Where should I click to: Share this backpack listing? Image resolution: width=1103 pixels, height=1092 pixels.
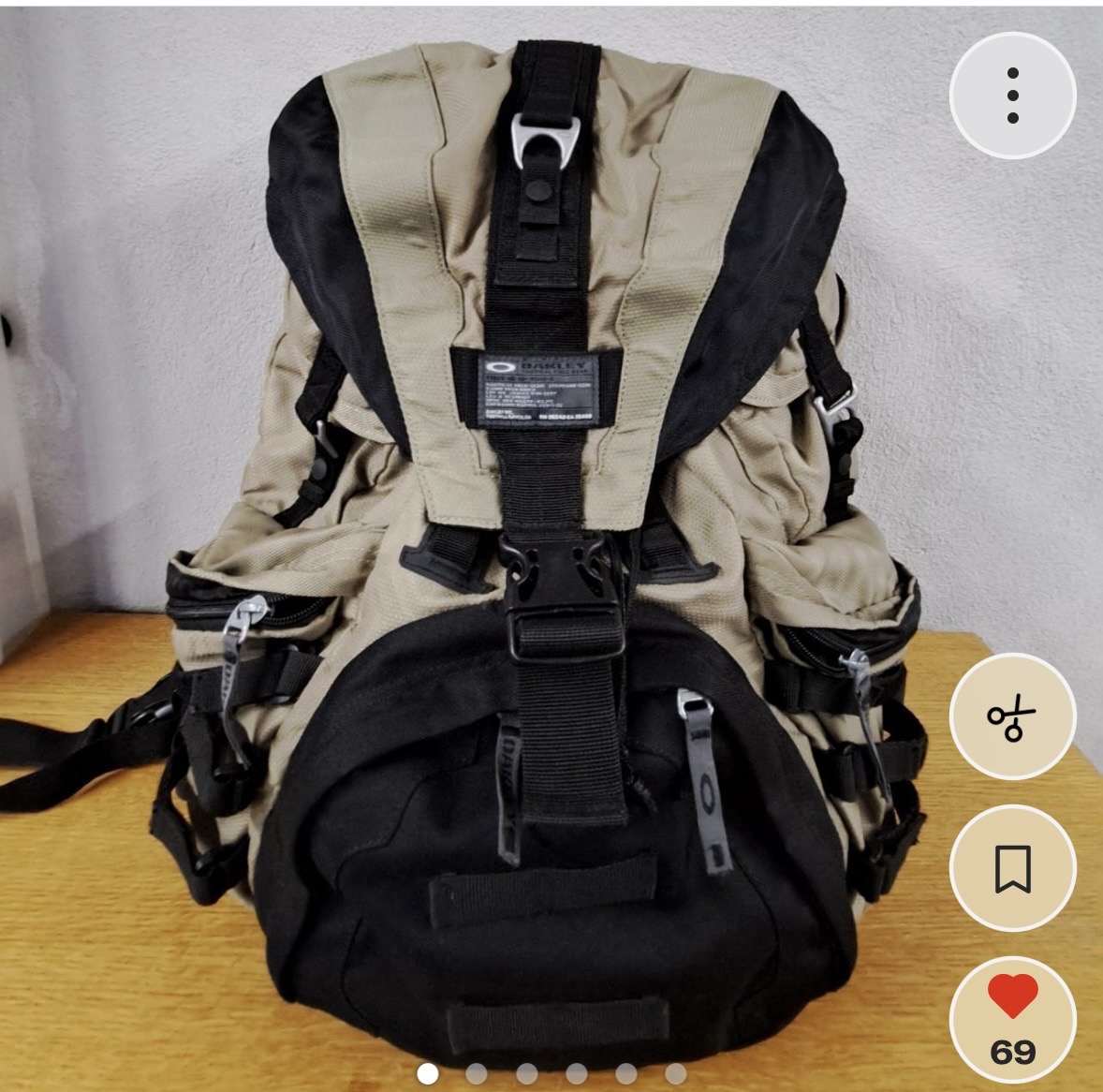pyautogui.click(x=1012, y=718)
